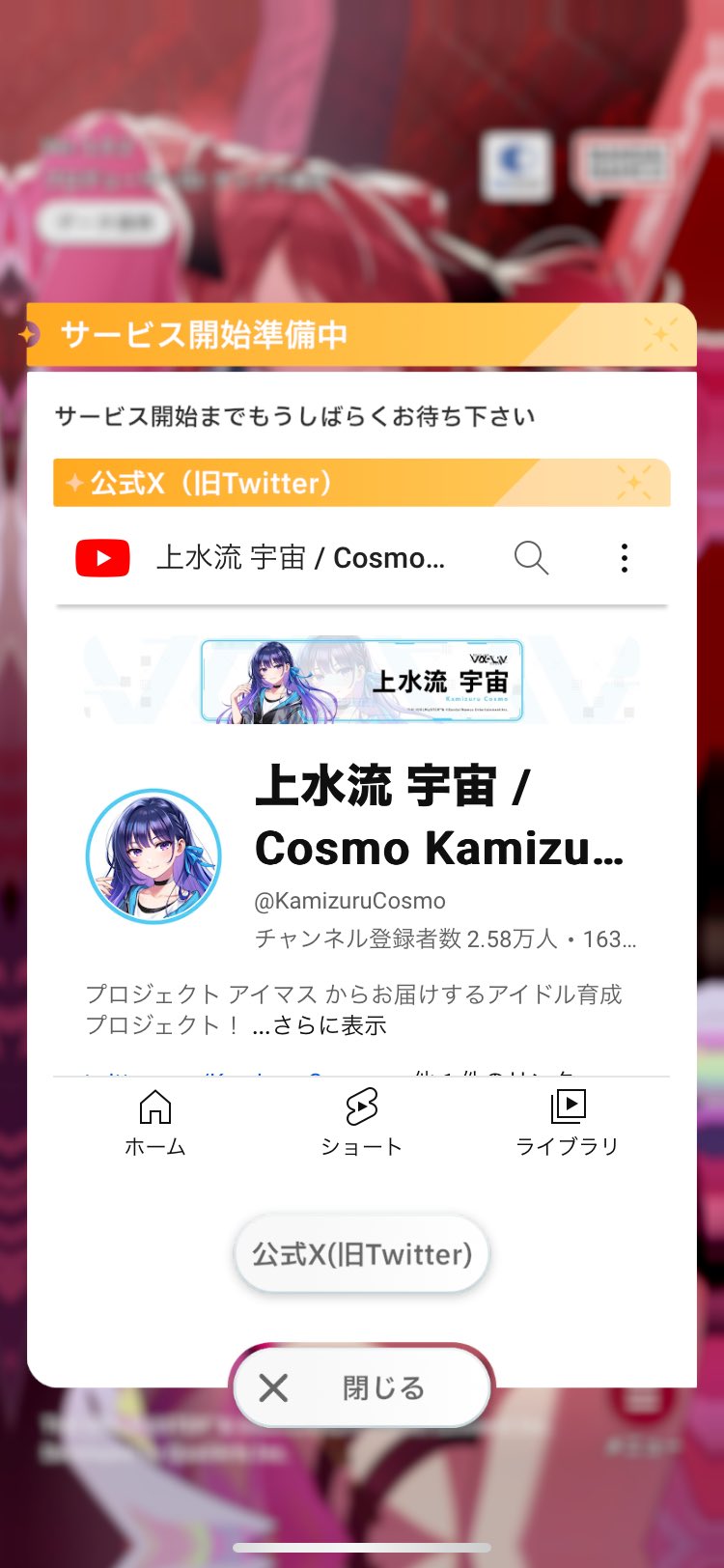Switch to the ライブラリ tab
724x1568 pixels.
[568, 1122]
